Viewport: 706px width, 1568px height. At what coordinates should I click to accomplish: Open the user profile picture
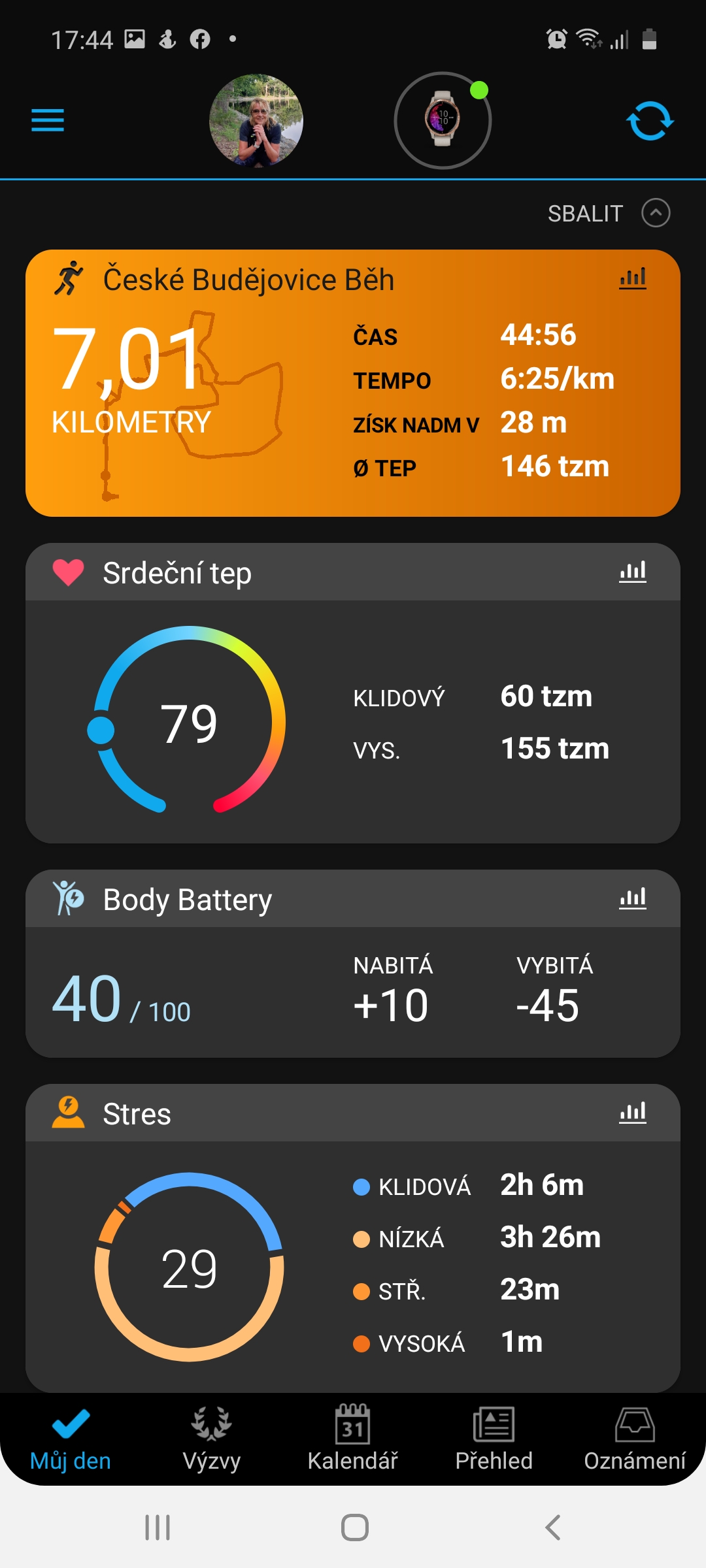coord(256,121)
